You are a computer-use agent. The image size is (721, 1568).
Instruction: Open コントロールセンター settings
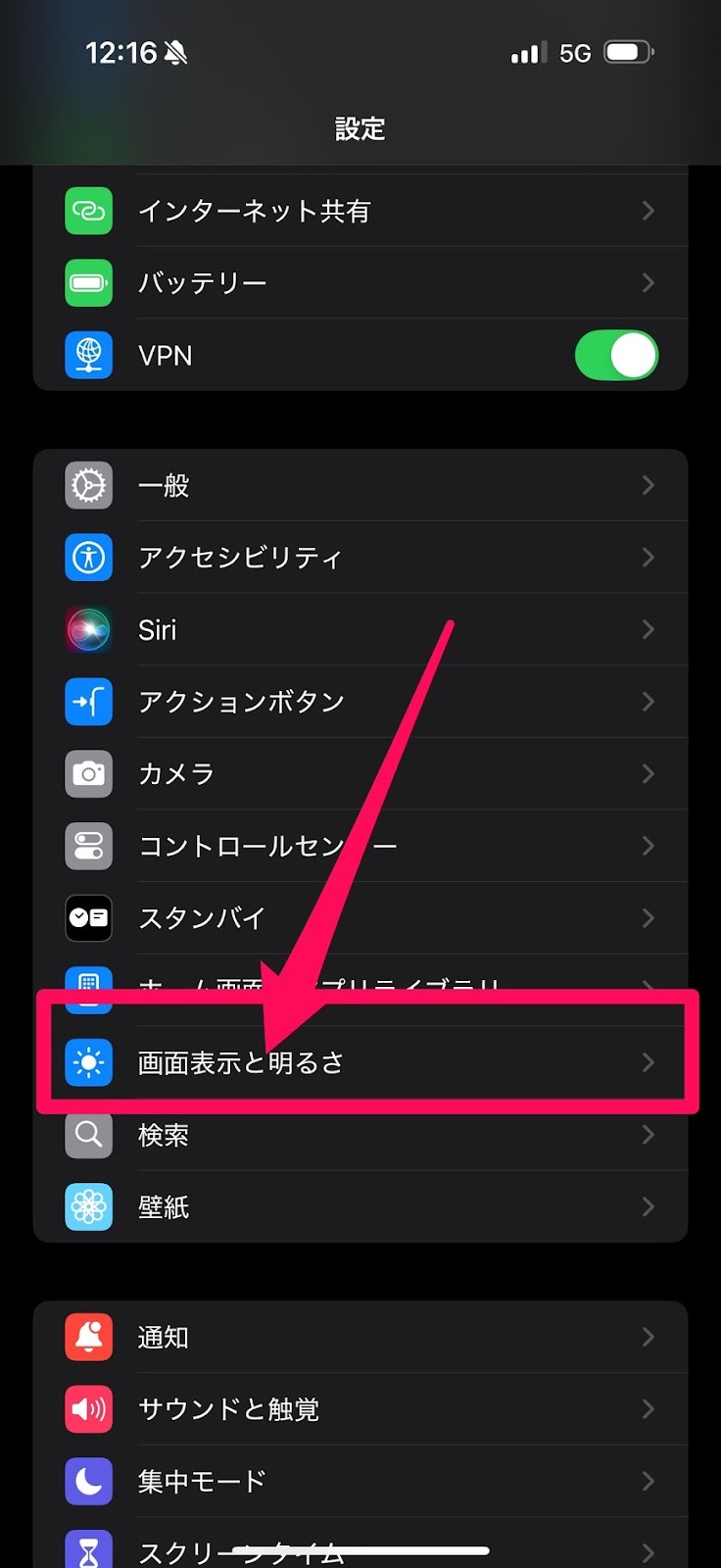[360, 846]
